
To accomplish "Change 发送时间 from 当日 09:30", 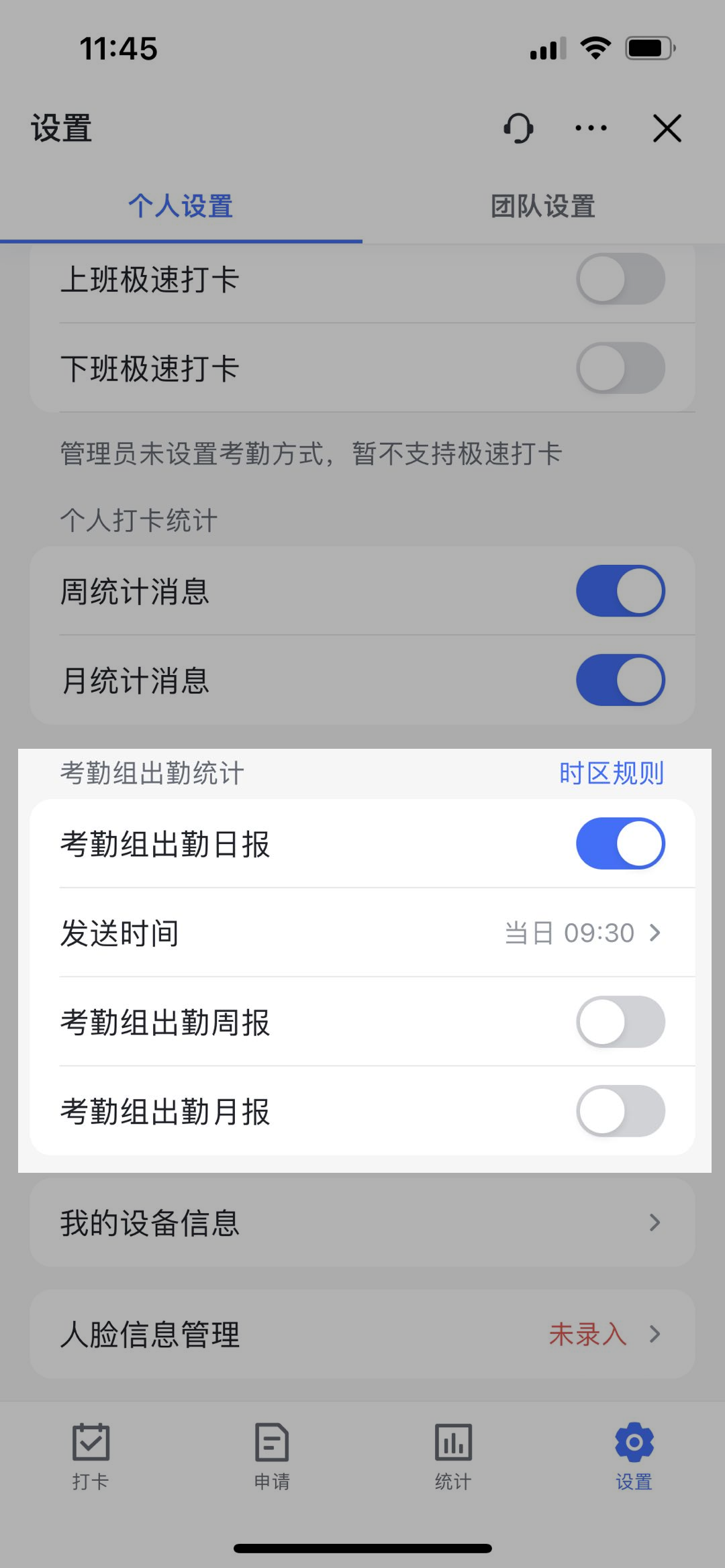I will [362, 933].
